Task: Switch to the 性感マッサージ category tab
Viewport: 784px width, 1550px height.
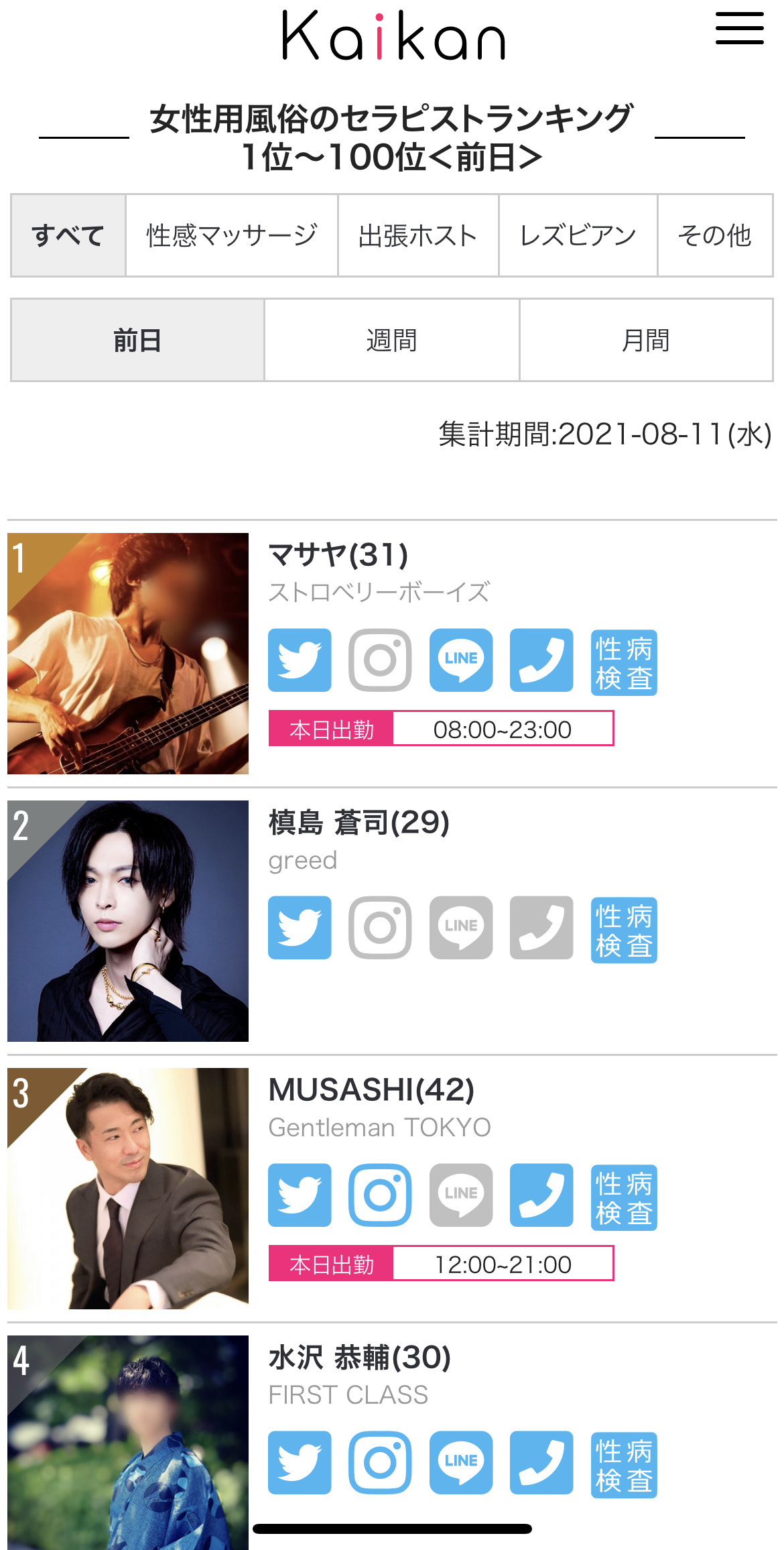Action: click(x=231, y=235)
